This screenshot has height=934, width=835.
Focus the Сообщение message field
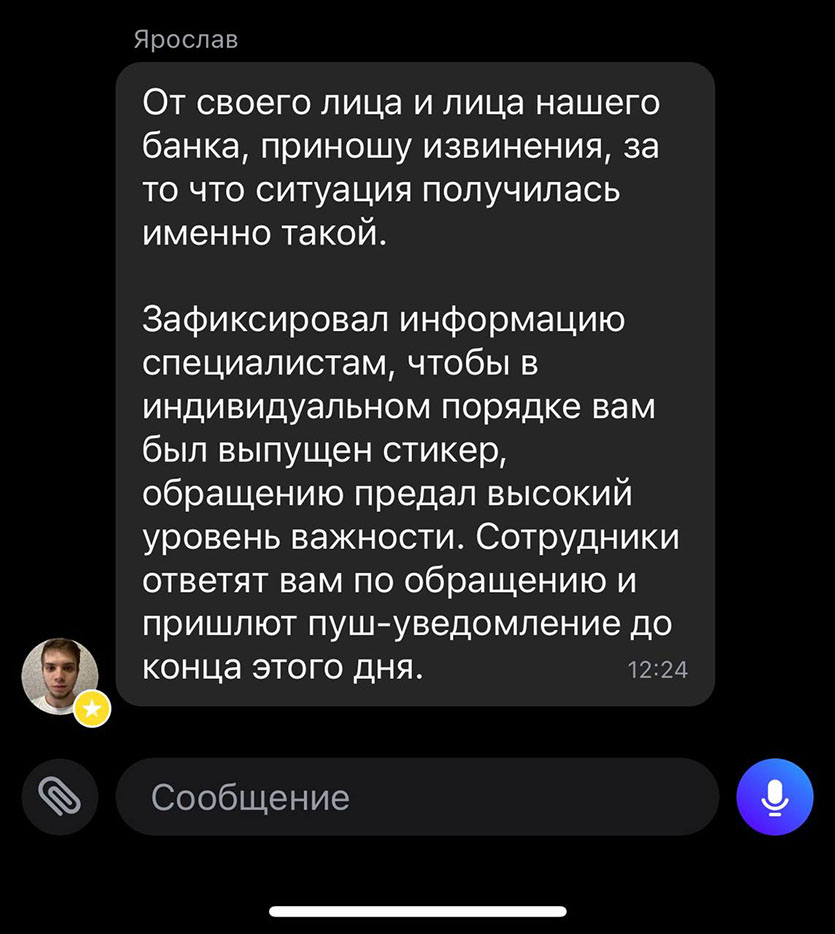417,797
